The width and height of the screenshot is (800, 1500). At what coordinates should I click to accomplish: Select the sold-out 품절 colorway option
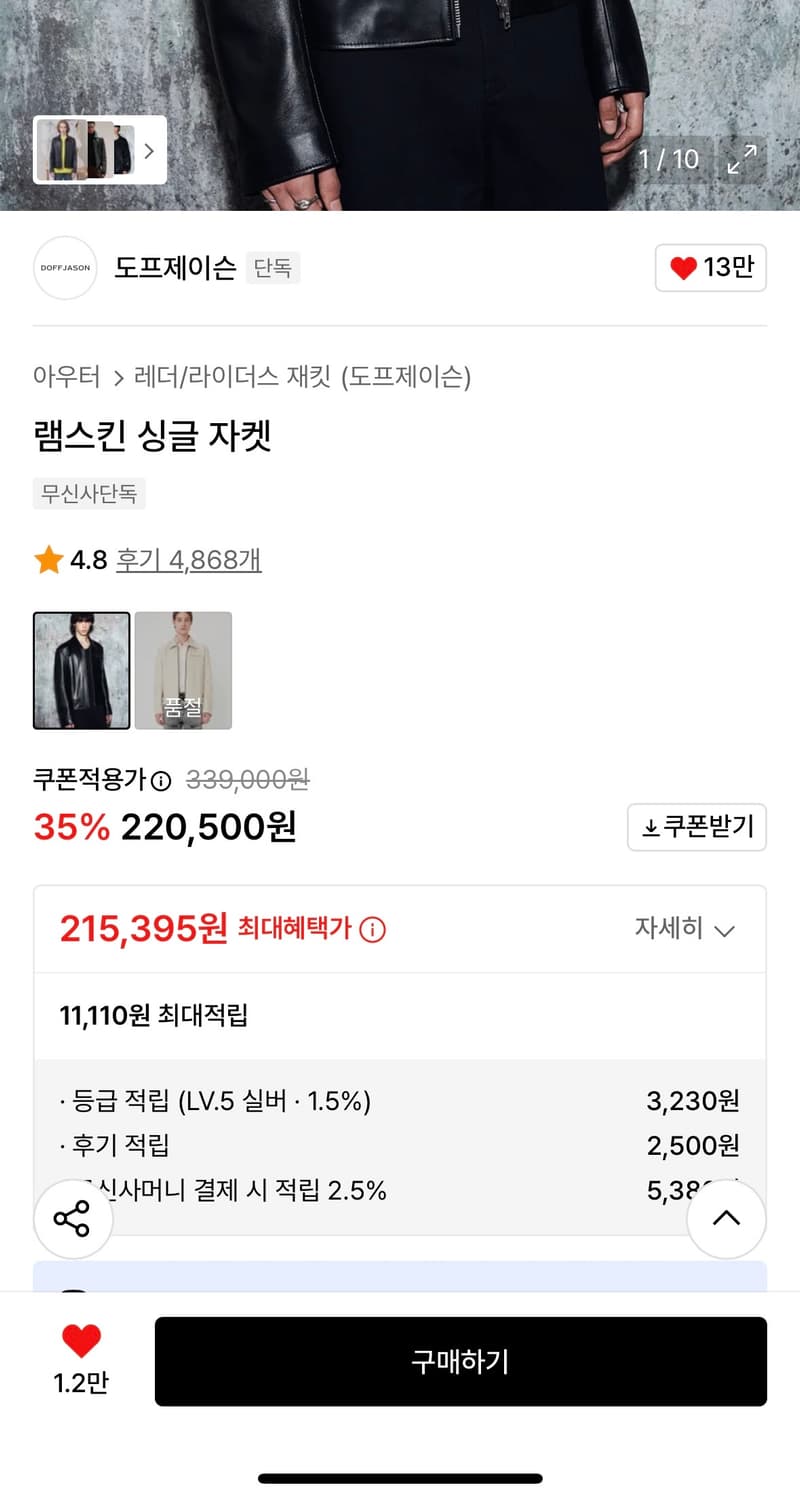[x=184, y=670]
